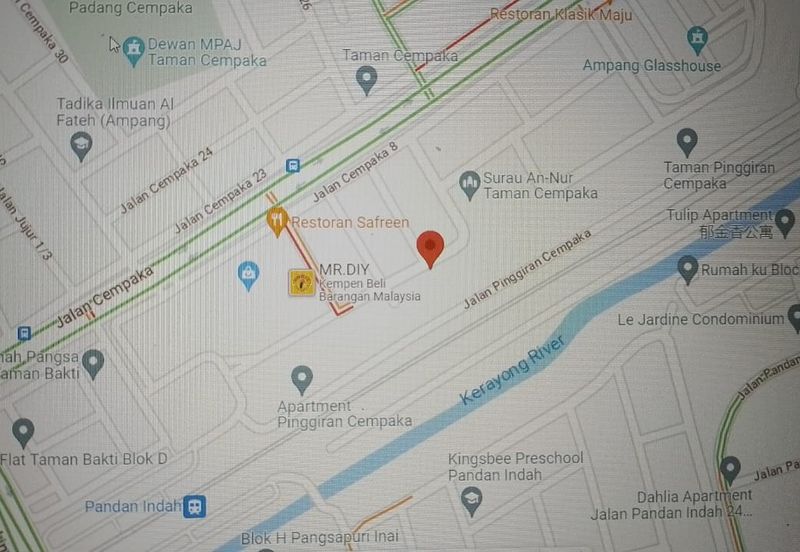The width and height of the screenshot is (800, 552).
Task: Select the Dahlia Apartment pin
Action: pyautogui.click(x=730, y=469)
